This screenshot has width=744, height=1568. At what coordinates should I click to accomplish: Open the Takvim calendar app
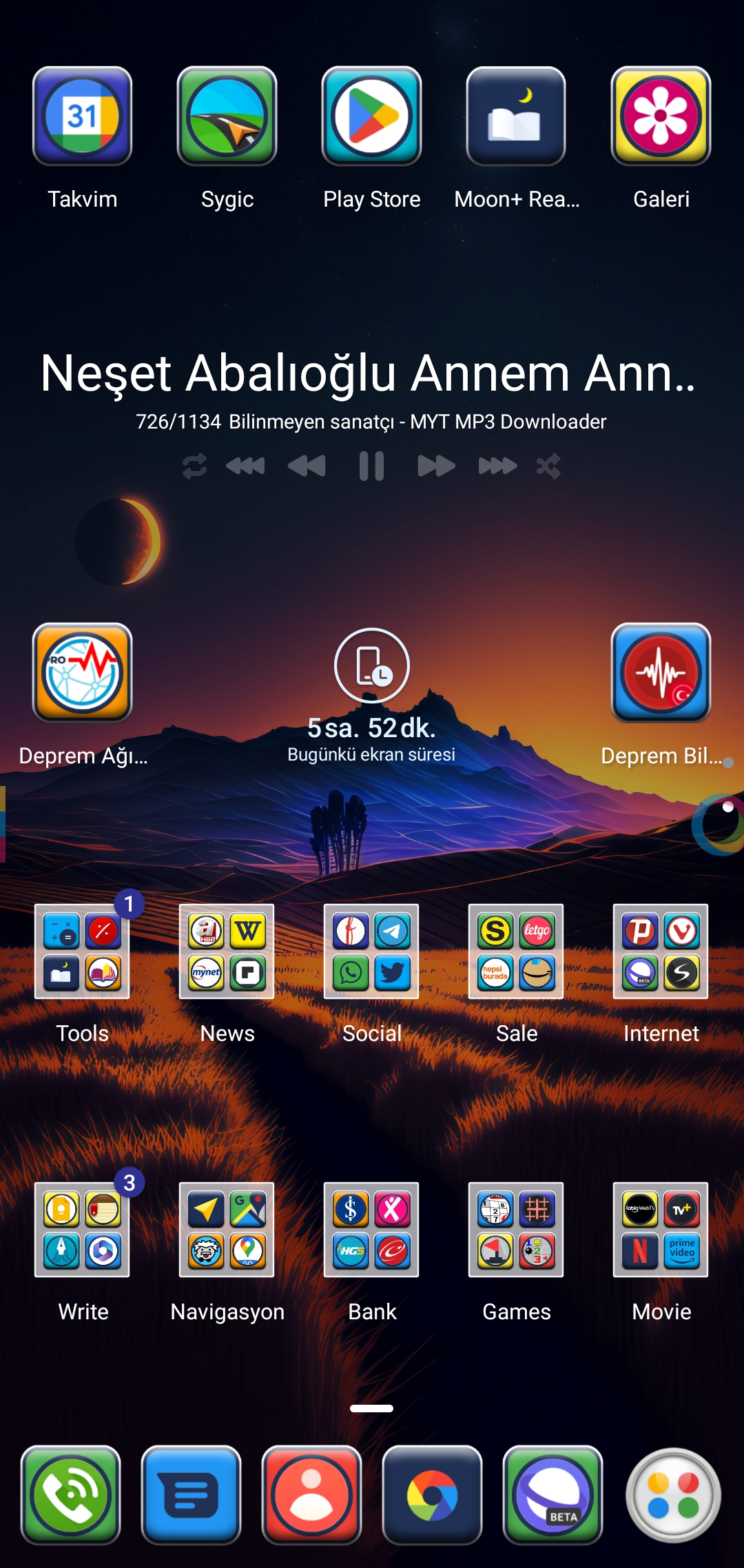pyautogui.click(x=82, y=116)
